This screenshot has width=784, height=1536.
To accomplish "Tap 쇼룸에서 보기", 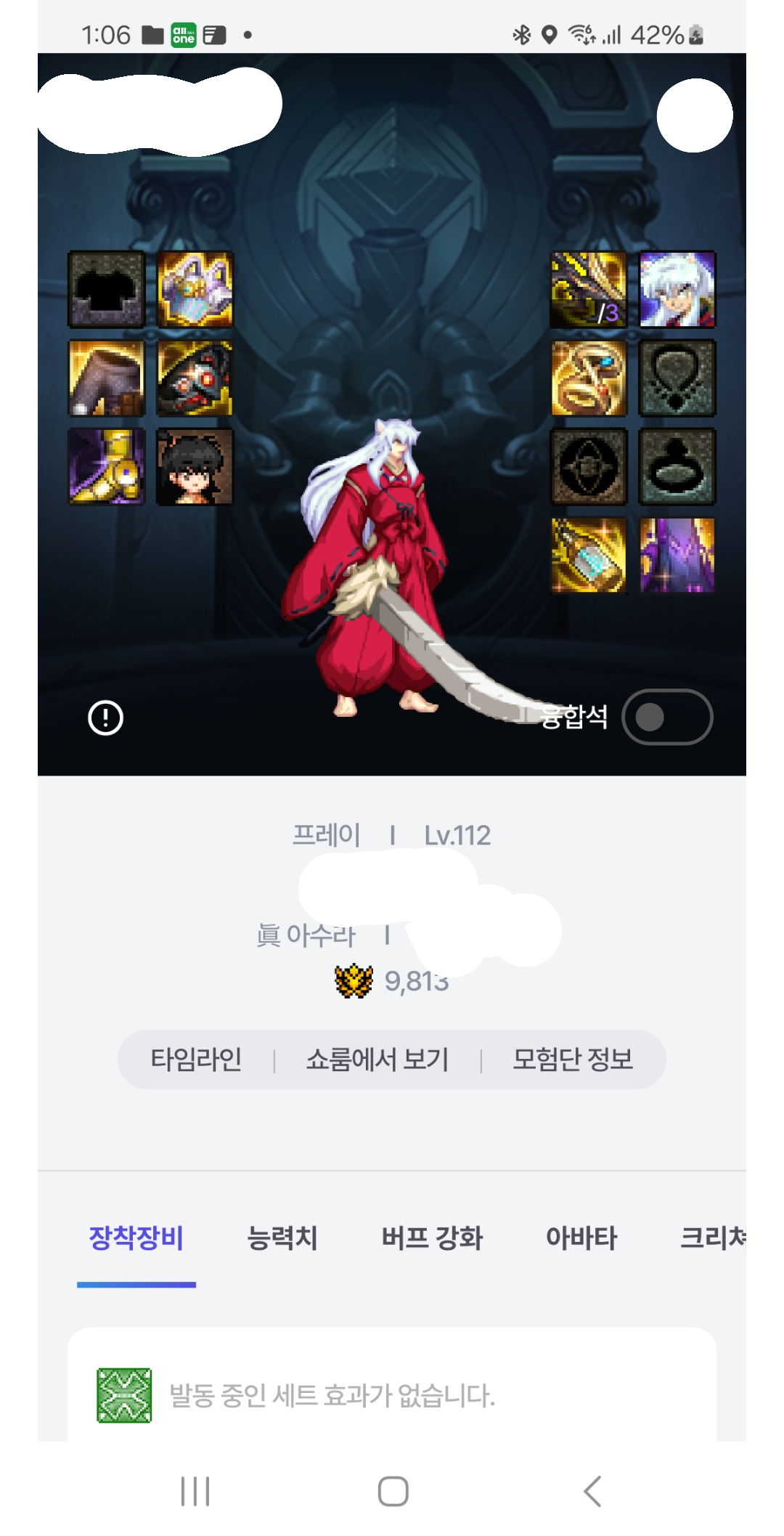I will 377,1060.
